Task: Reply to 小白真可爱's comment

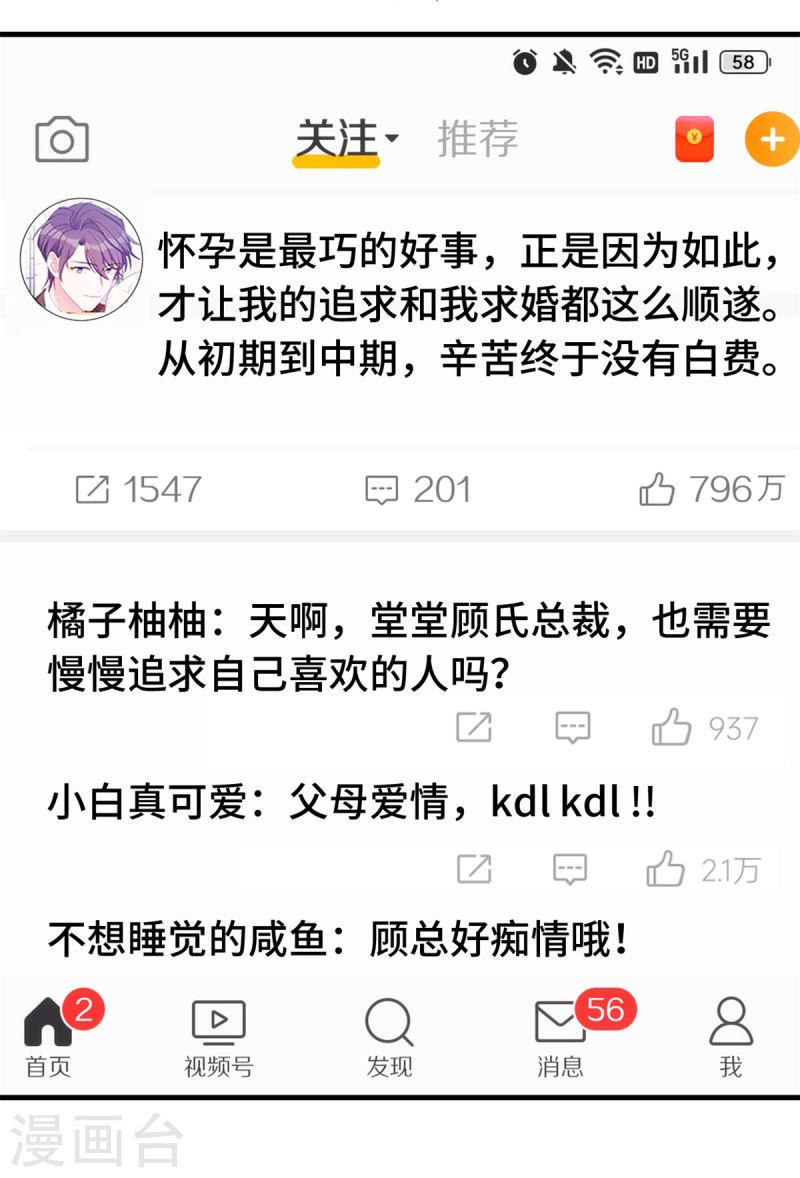Action: point(570,869)
